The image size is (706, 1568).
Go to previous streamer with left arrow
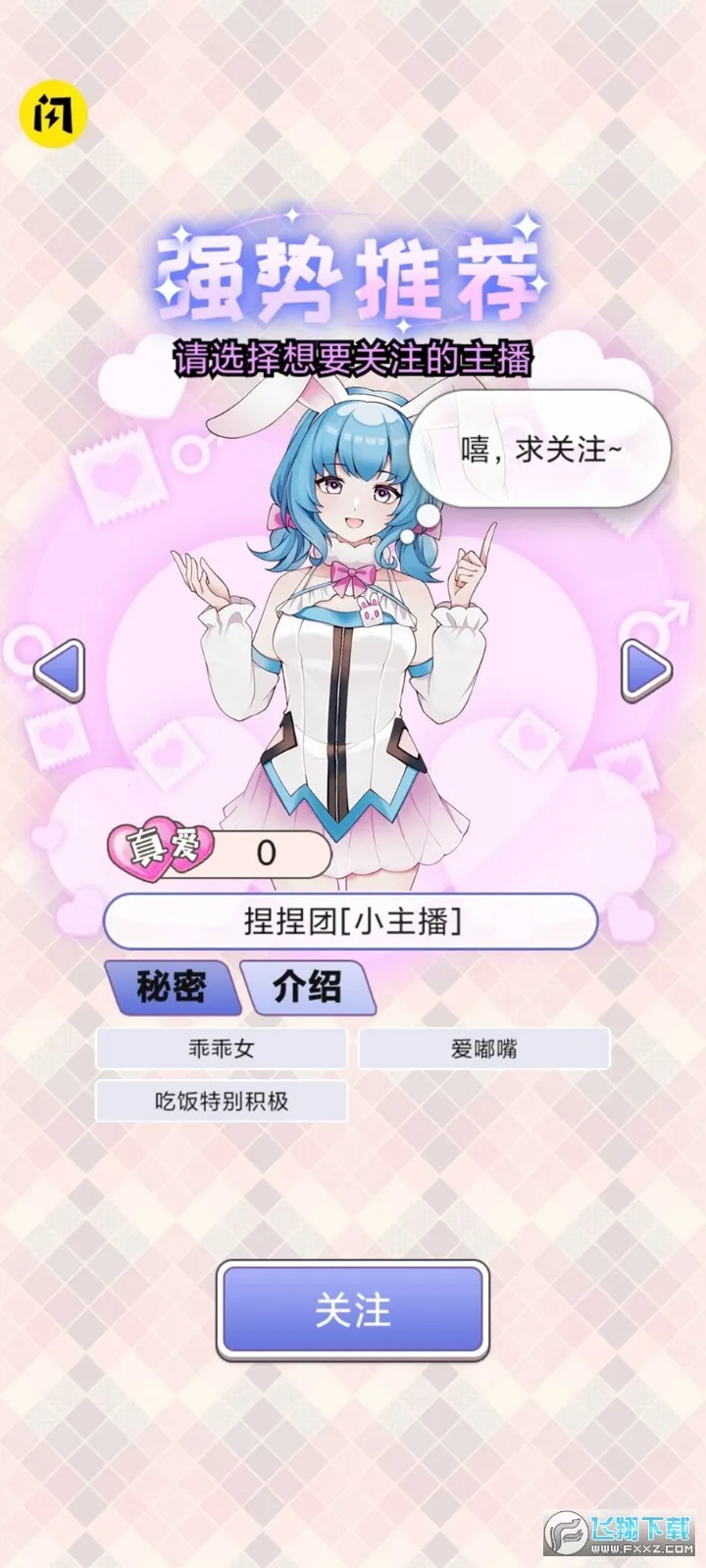60,671
